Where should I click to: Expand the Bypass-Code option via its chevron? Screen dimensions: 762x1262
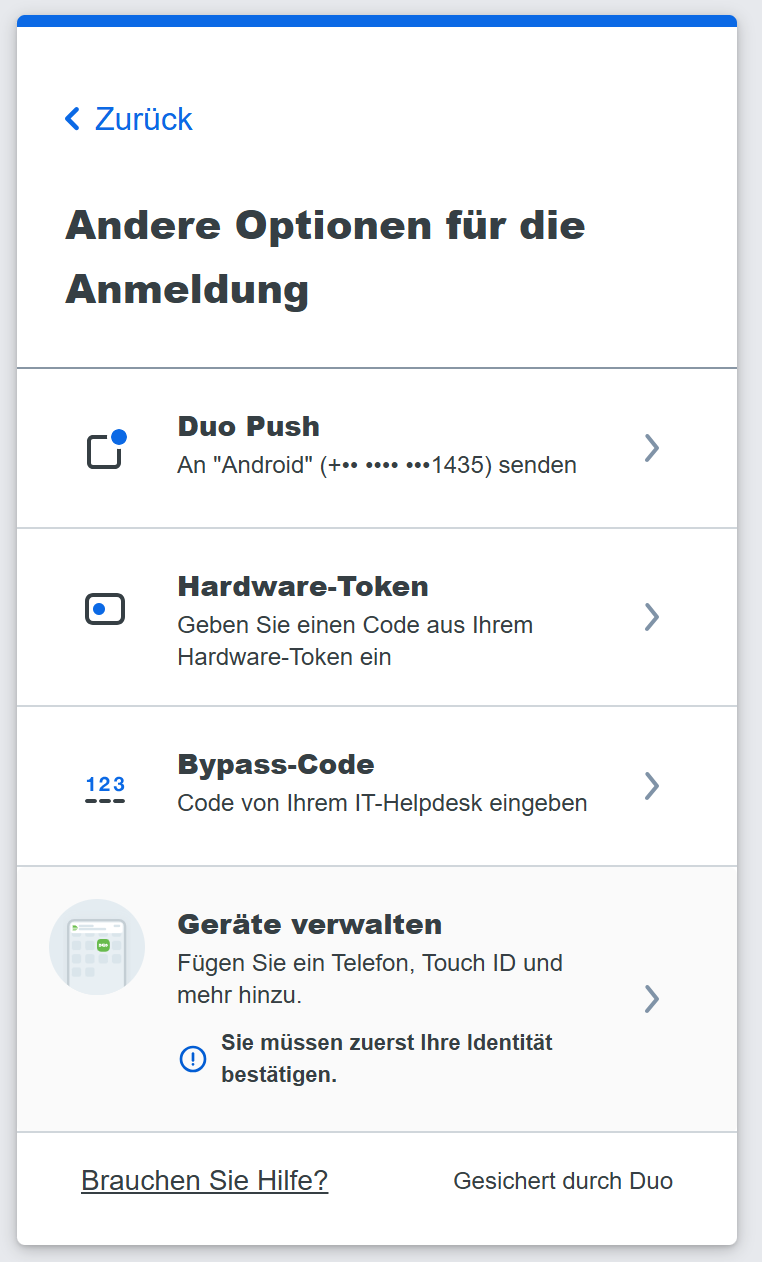click(x=651, y=786)
